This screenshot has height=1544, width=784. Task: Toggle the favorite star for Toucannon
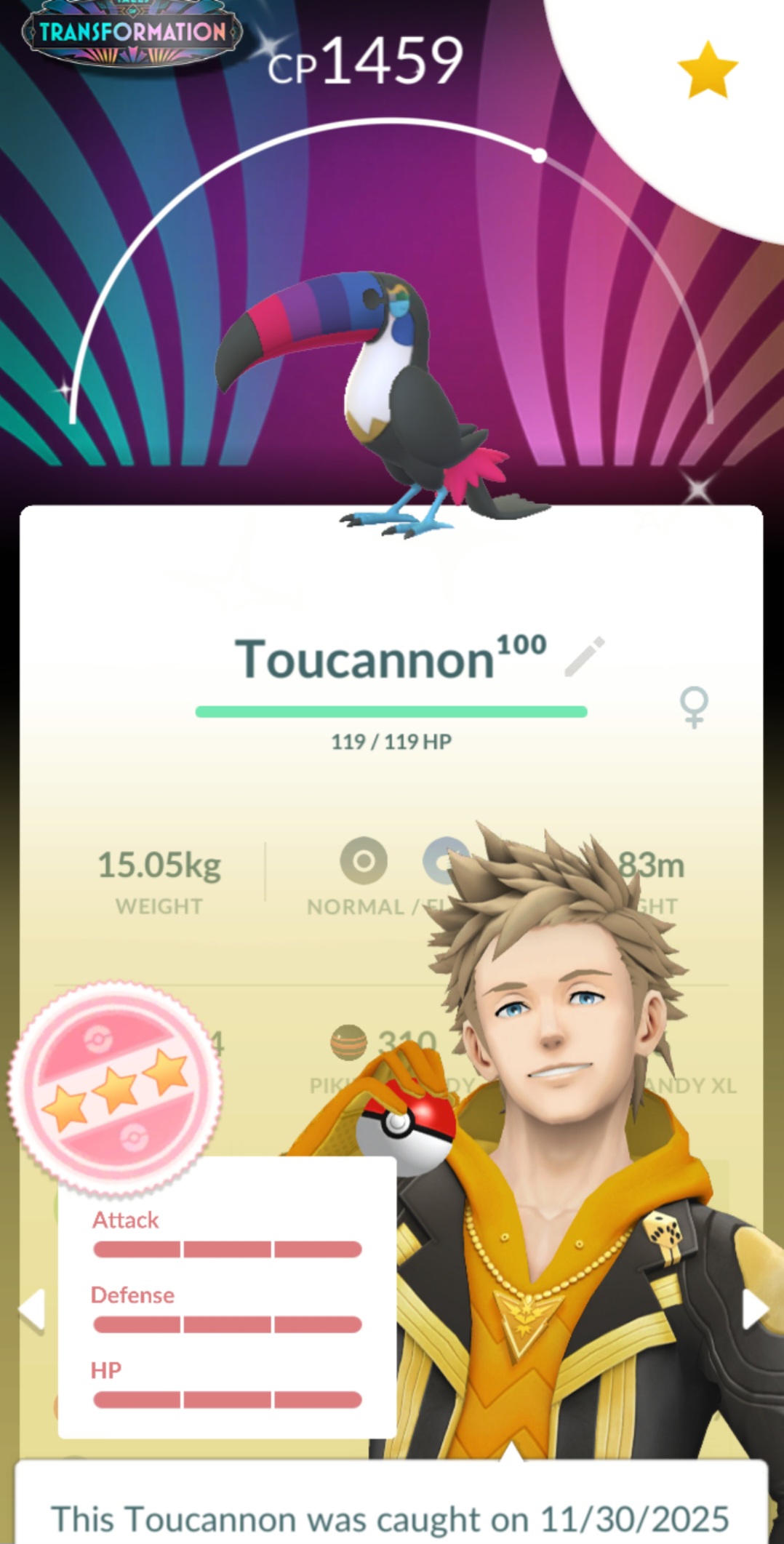(x=707, y=71)
